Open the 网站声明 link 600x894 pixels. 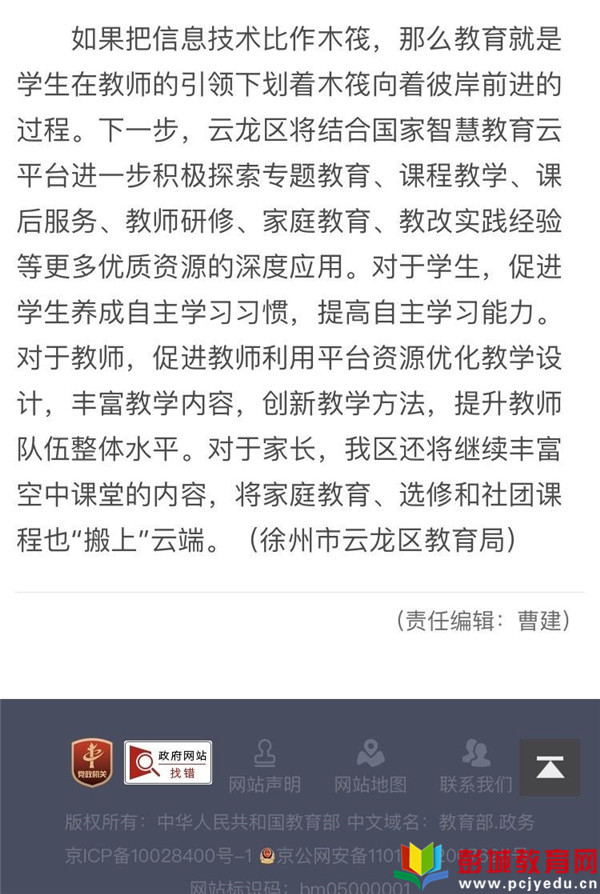pos(265,765)
